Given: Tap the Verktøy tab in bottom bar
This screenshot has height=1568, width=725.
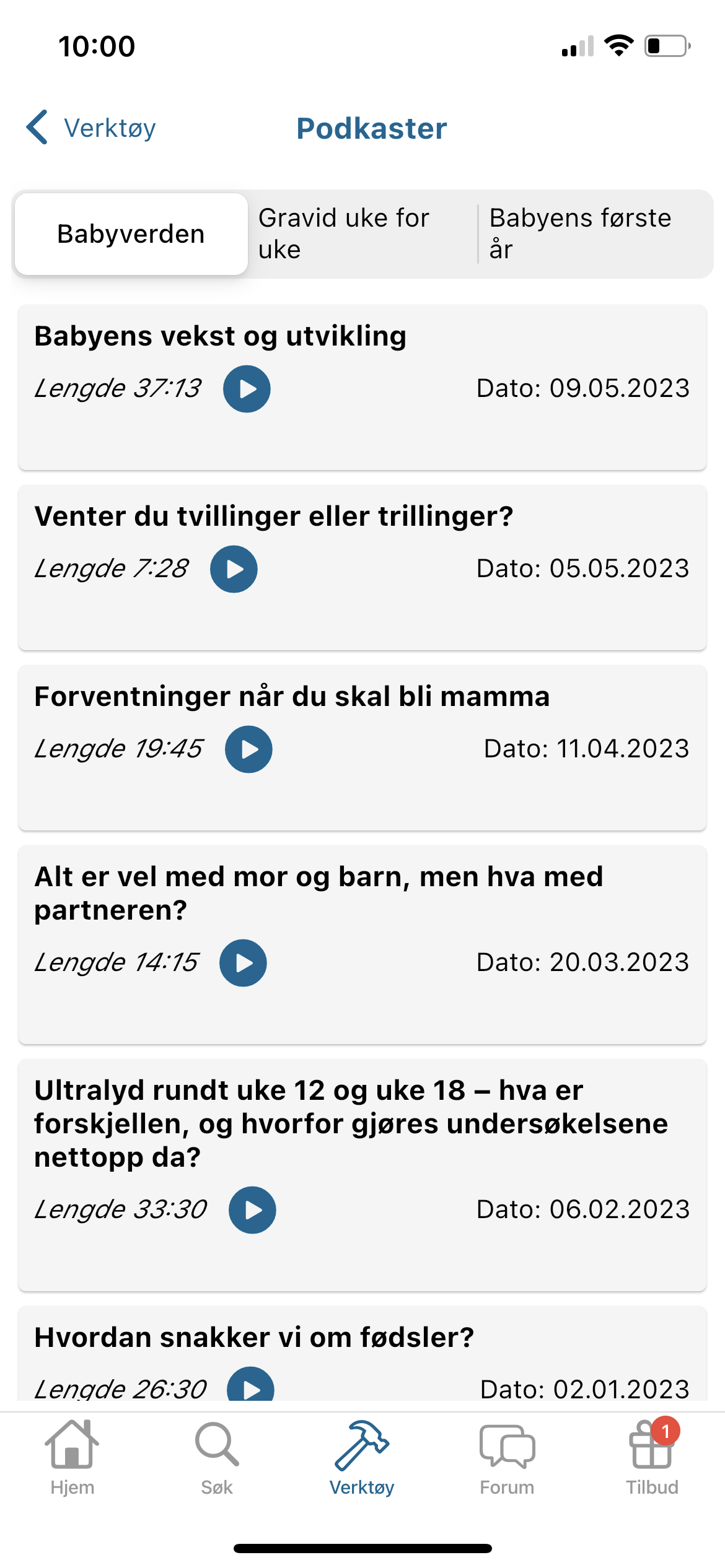Looking at the screenshot, I should (x=362, y=1458).
